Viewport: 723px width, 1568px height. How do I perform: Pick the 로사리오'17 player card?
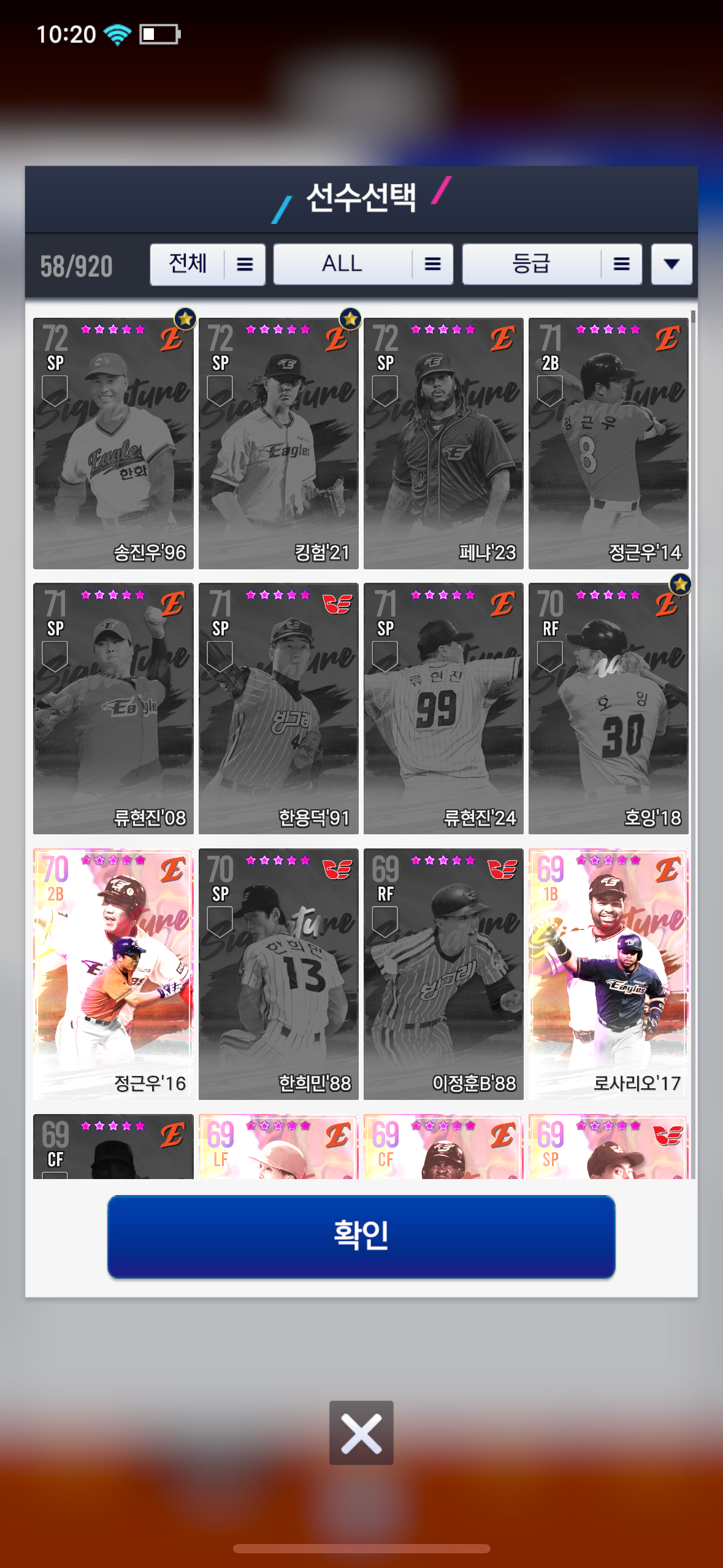point(608,974)
